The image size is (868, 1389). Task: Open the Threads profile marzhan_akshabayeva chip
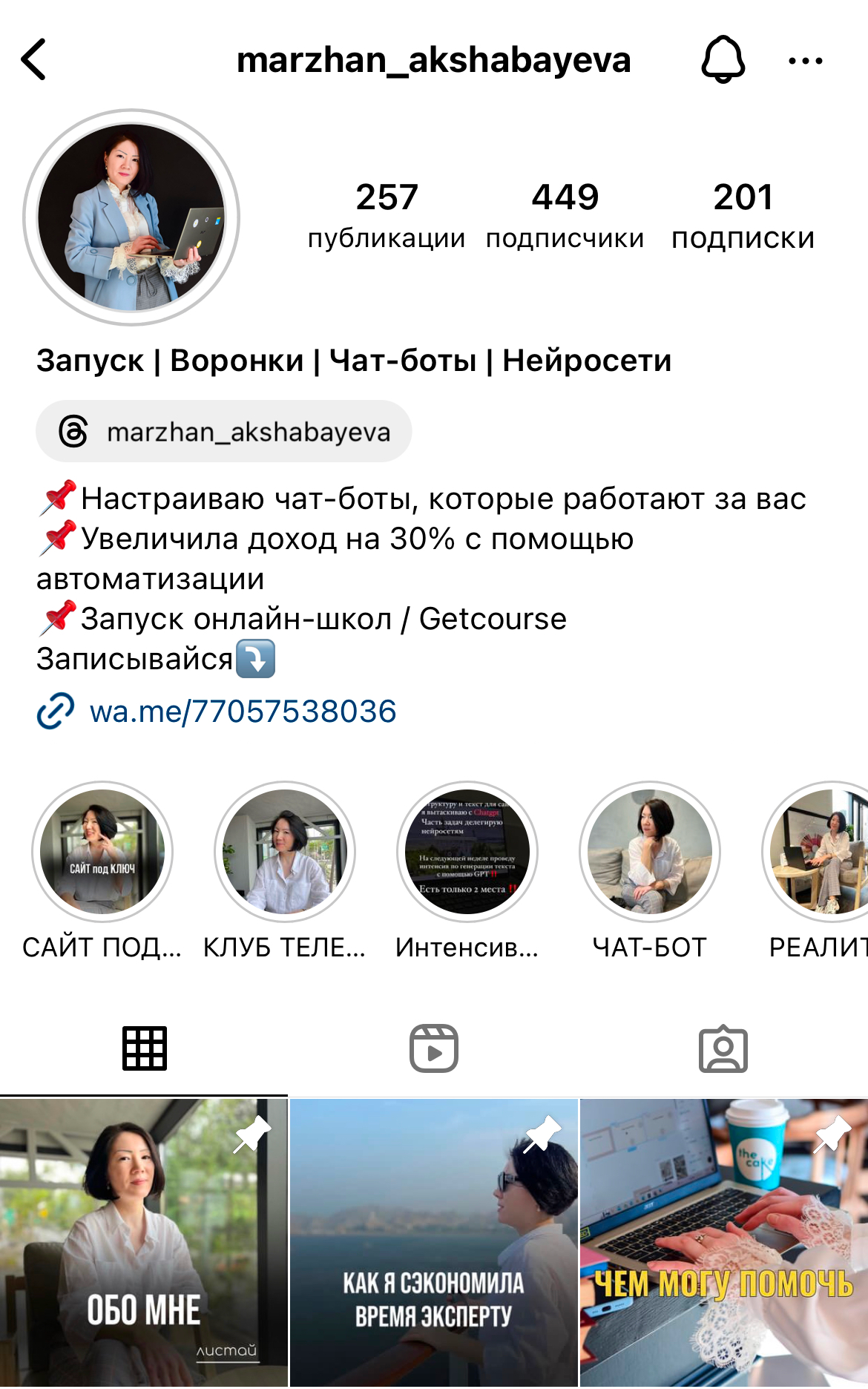(x=224, y=432)
